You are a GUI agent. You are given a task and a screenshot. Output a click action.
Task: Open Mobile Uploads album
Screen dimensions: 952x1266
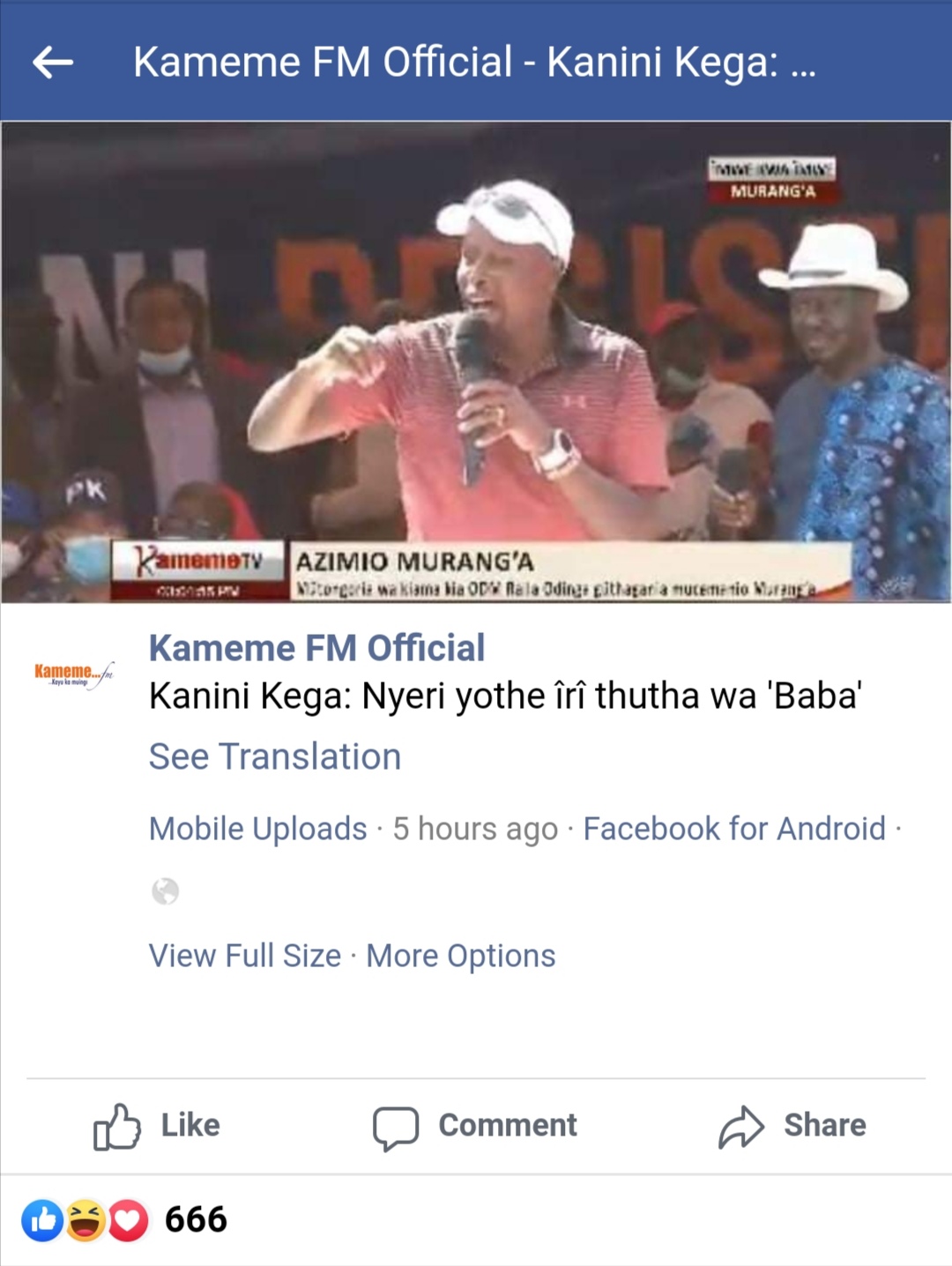[257, 829]
